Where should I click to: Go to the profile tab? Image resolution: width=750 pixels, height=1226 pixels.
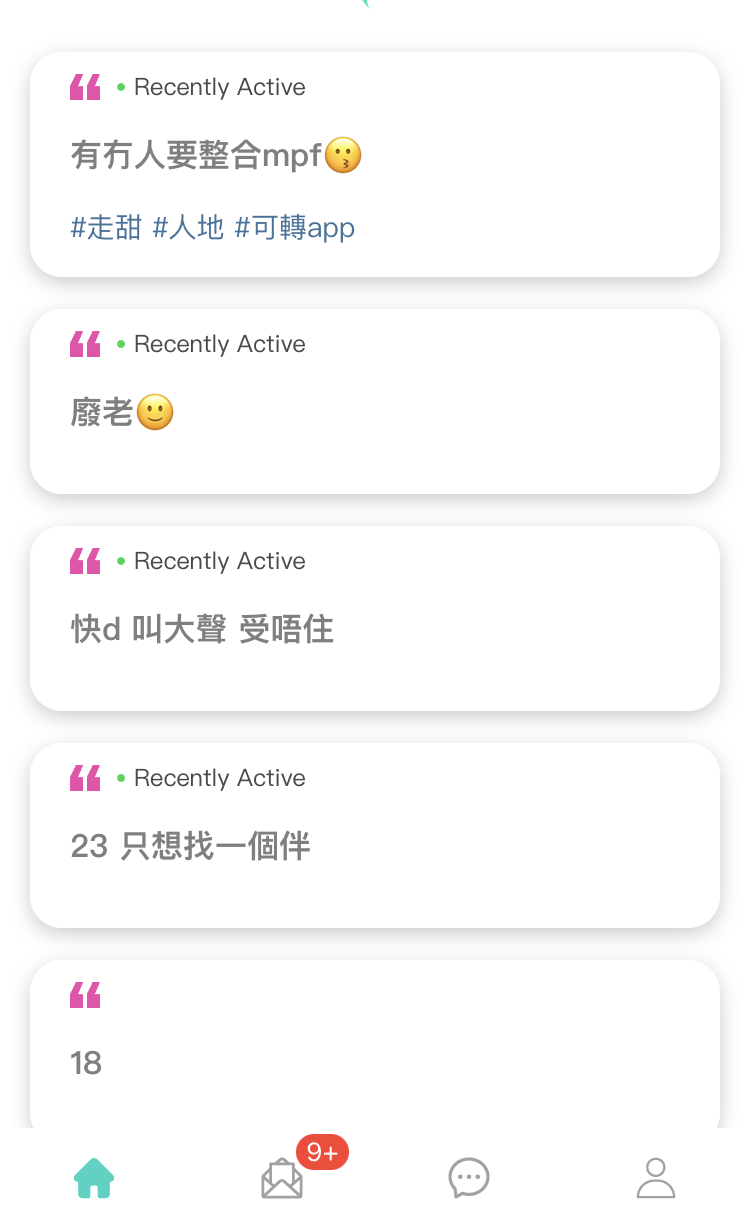(x=656, y=1178)
